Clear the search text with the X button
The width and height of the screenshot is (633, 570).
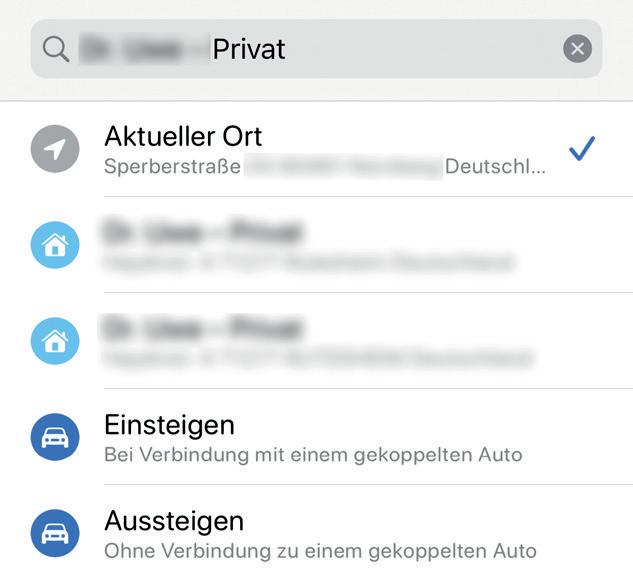point(577,48)
